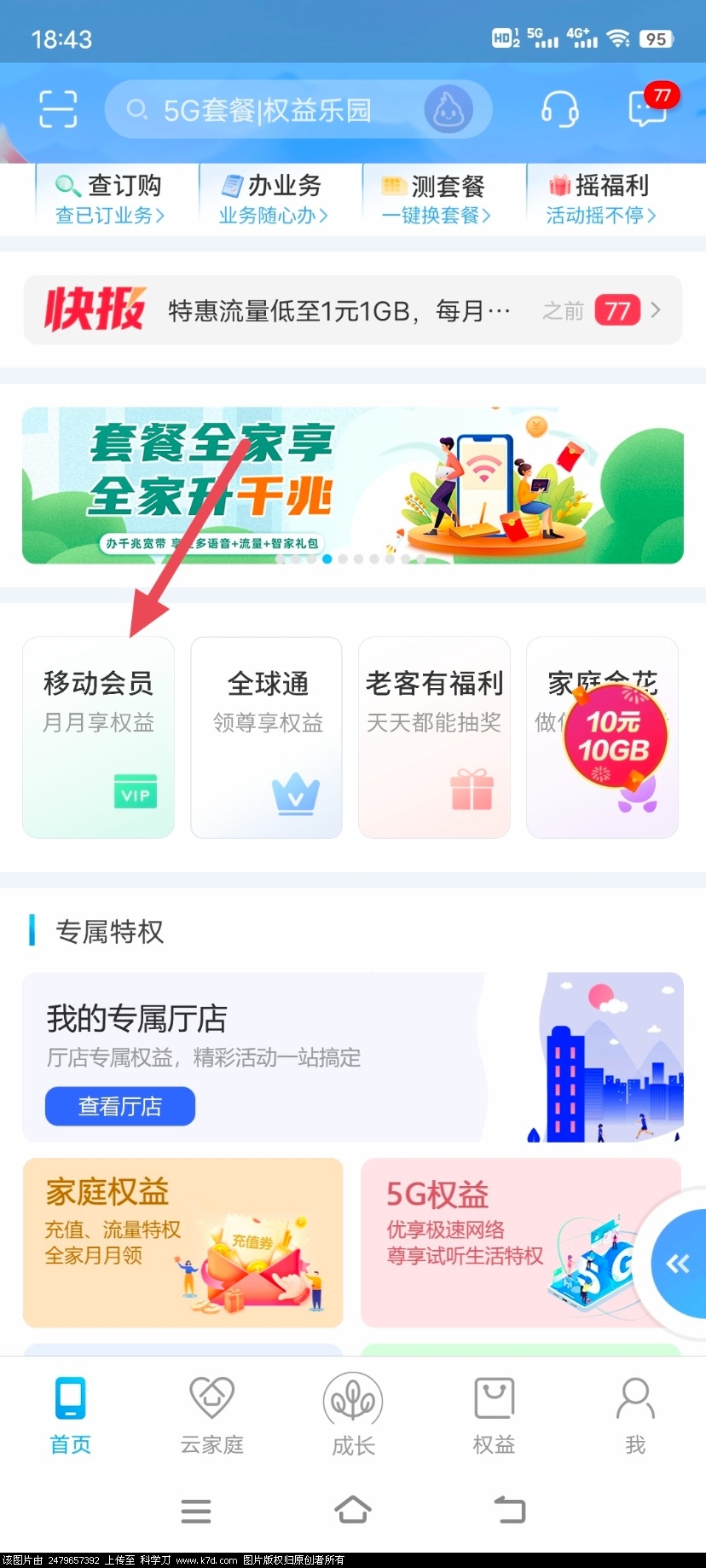Open the 套餐全家享 banner

(352, 485)
